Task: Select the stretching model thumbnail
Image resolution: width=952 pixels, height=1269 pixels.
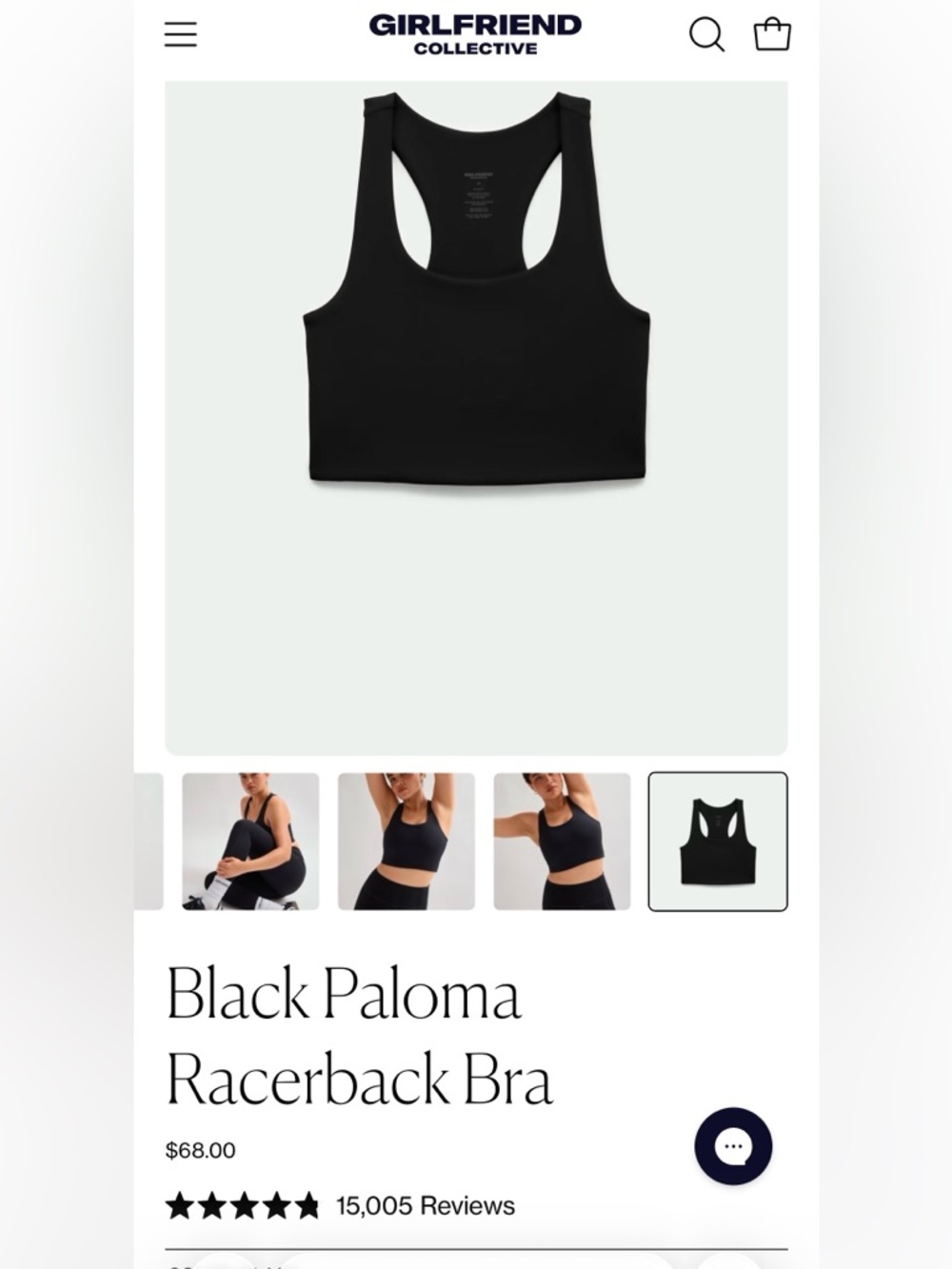Action: pos(562,842)
